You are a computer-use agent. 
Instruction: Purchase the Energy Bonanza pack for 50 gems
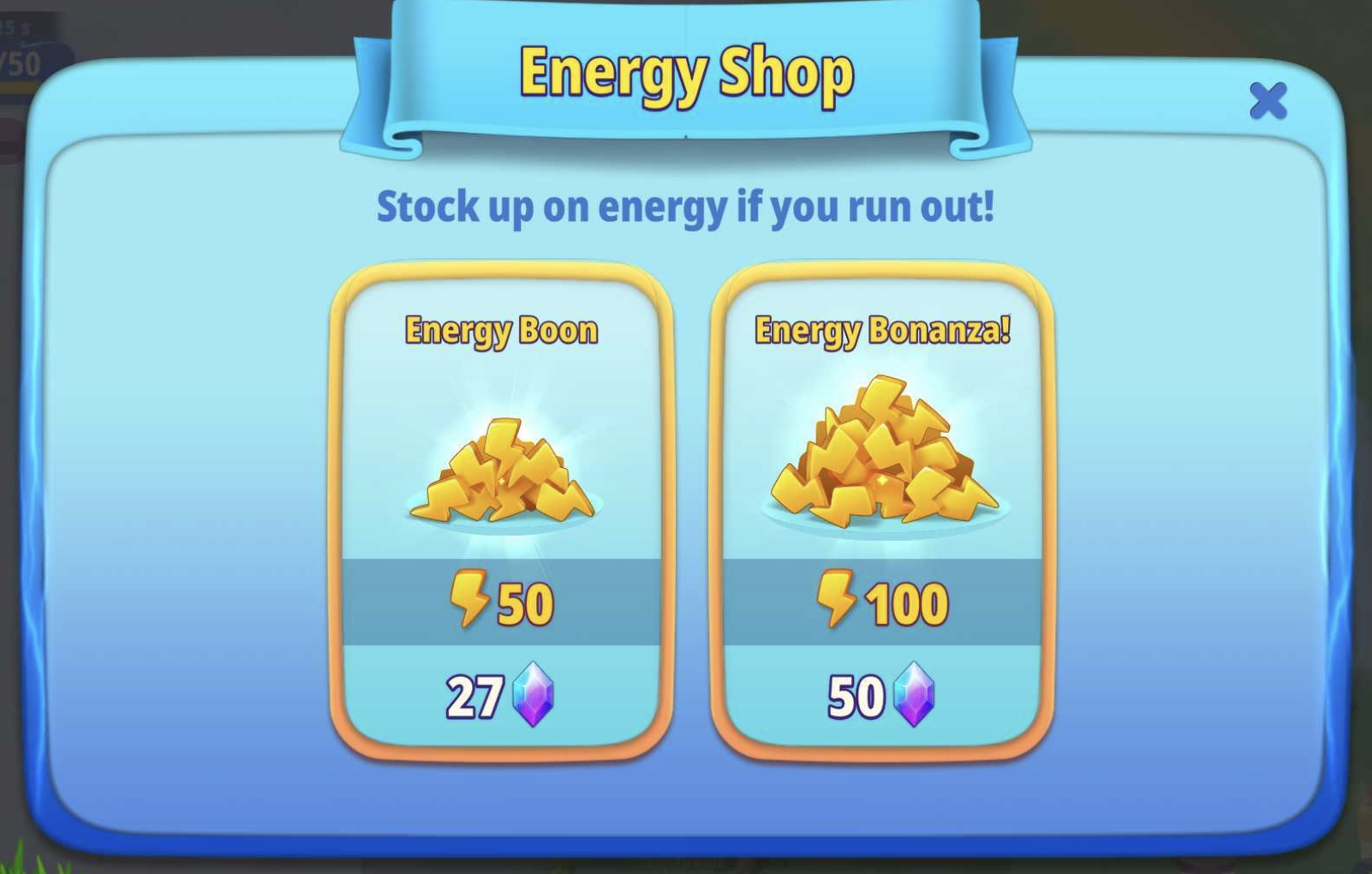tap(881, 695)
